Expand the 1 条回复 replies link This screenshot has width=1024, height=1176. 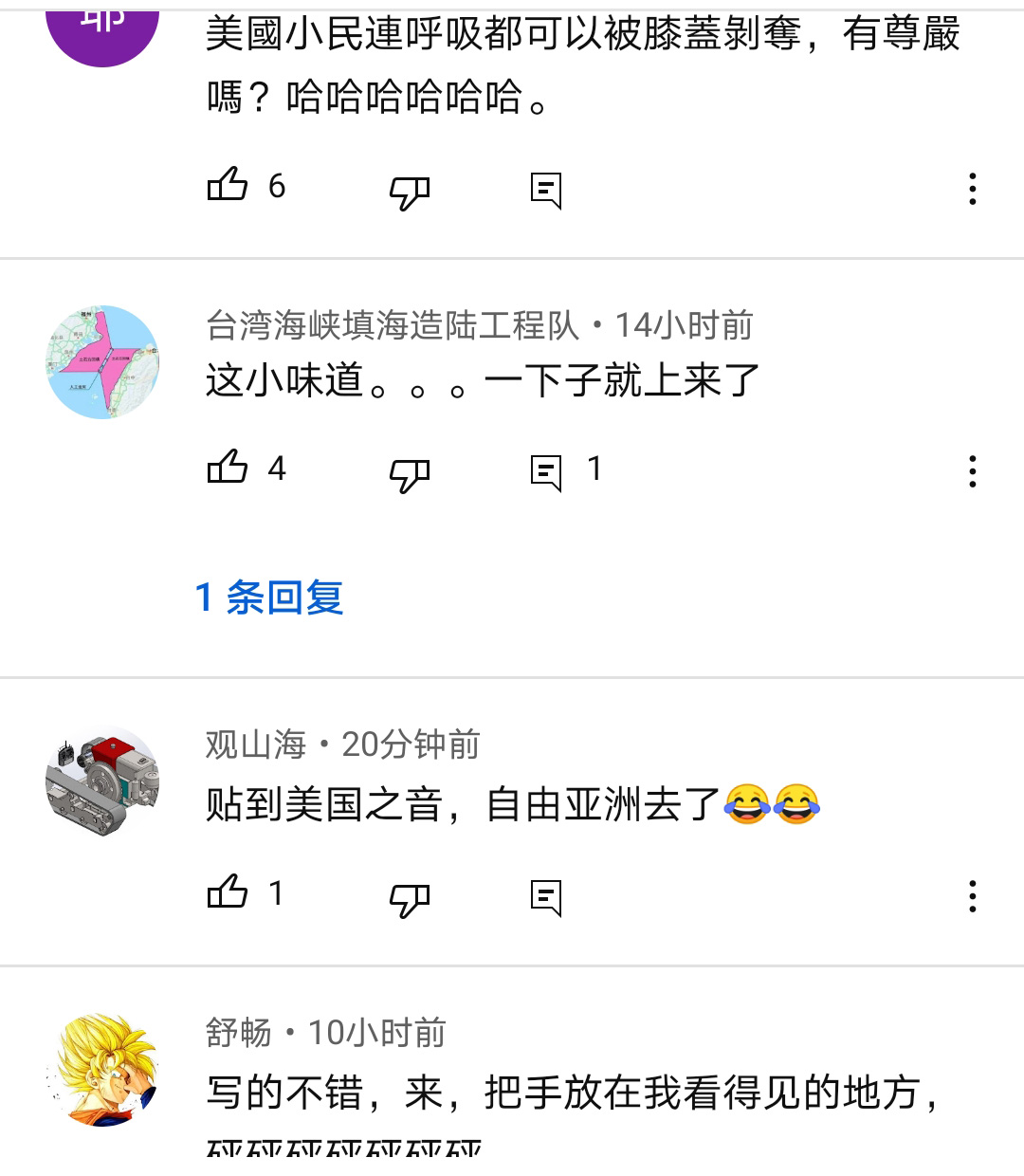[x=269, y=597]
